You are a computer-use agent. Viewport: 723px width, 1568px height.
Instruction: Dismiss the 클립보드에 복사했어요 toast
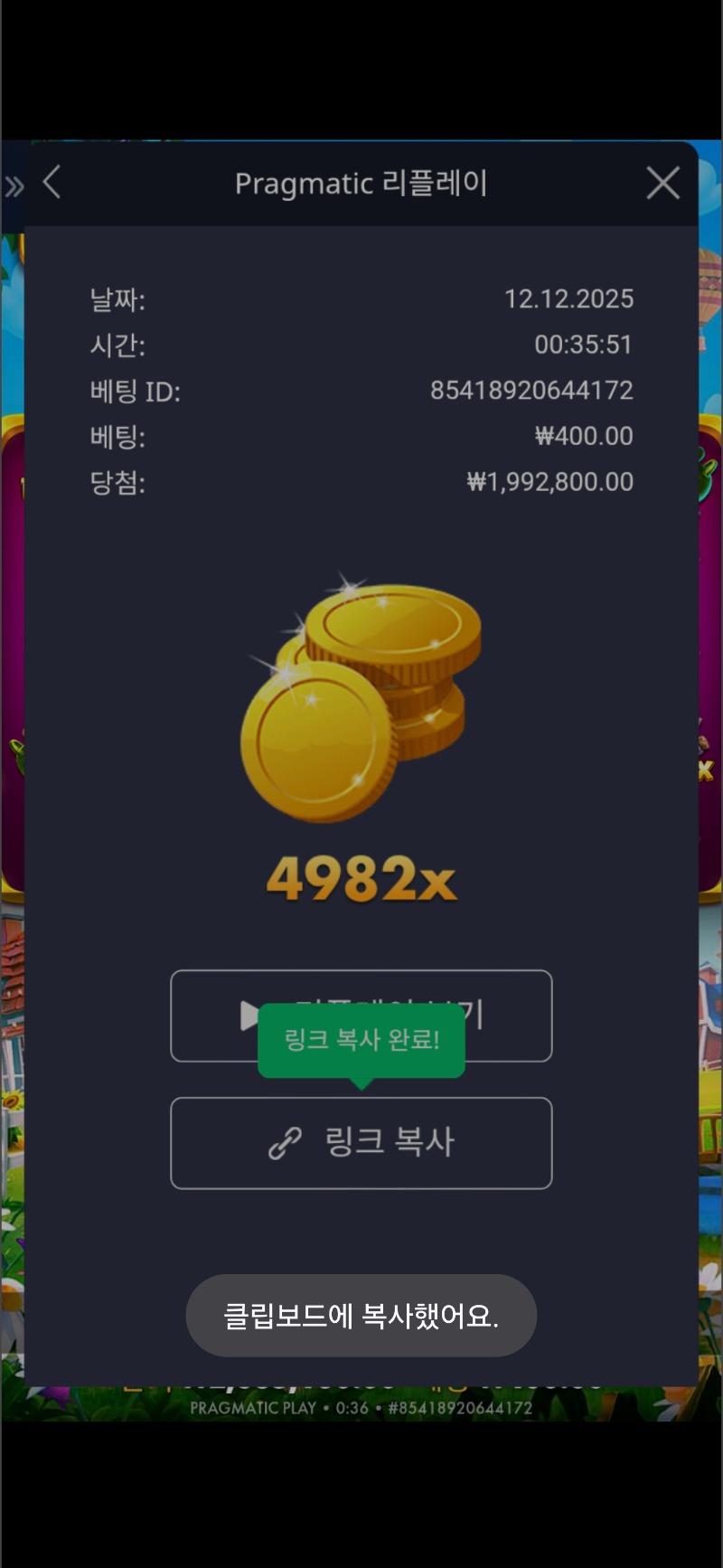pos(361,1316)
